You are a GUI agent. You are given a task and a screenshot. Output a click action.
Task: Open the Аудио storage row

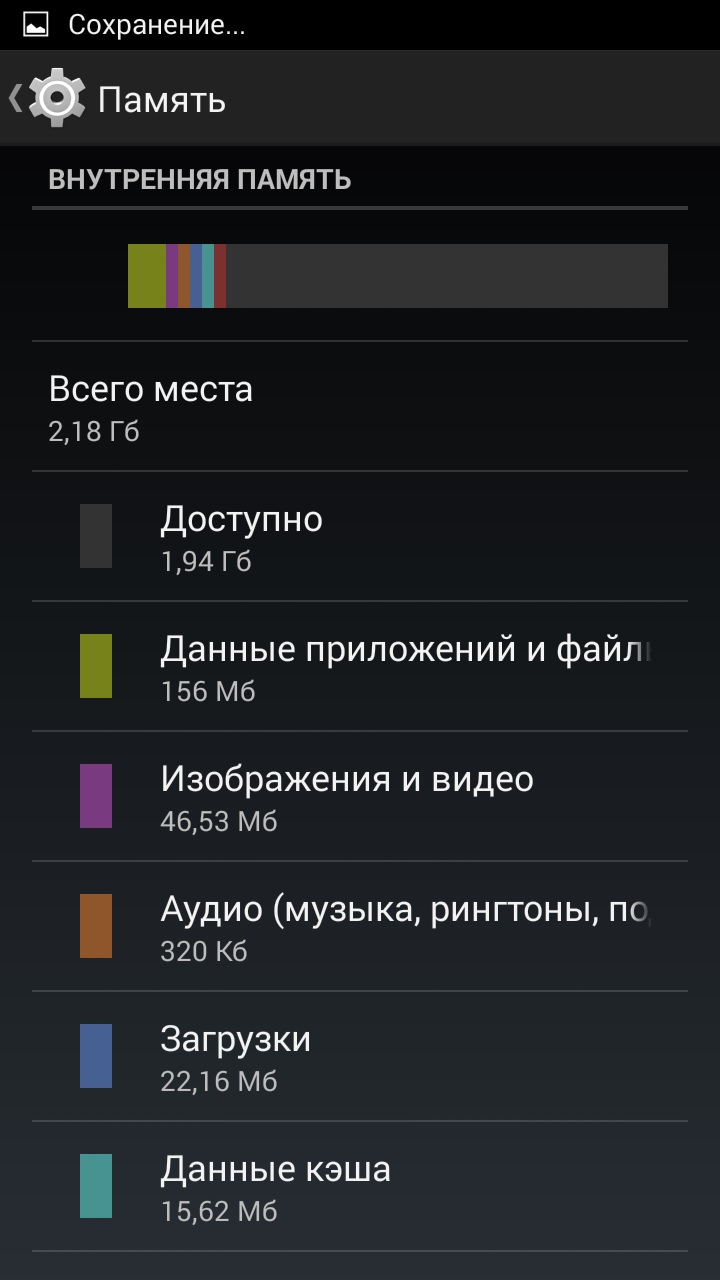pyautogui.click(x=360, y=926)
